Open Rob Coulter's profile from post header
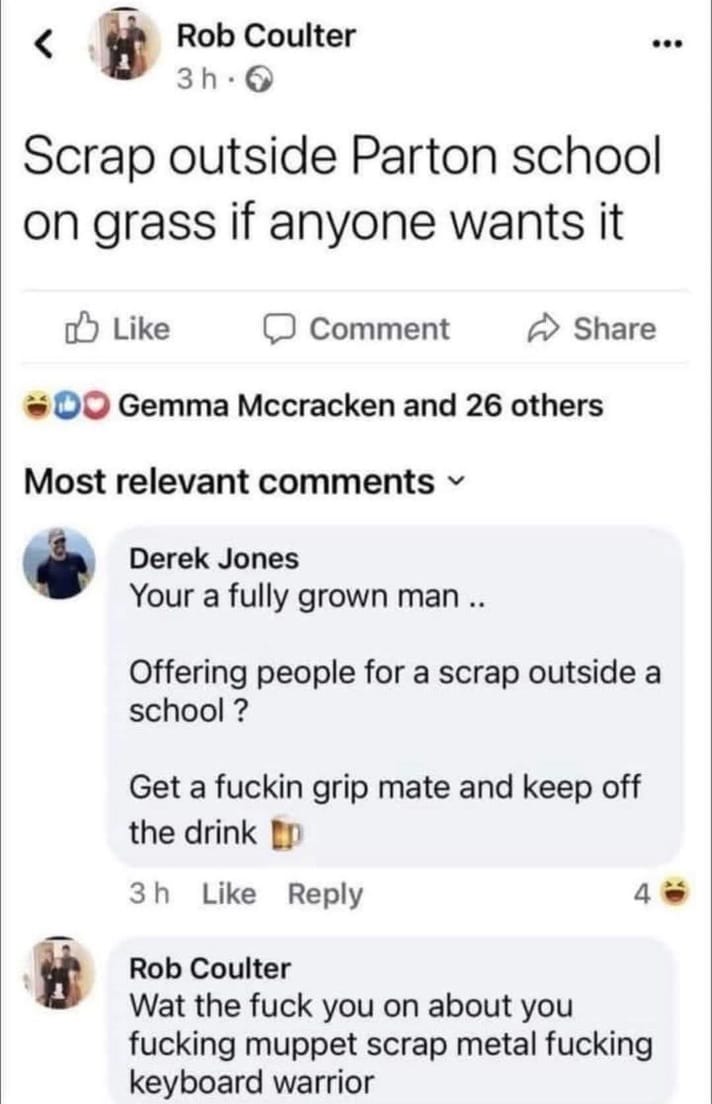This screenshot has height=1104, width=712. click(266, 37)
